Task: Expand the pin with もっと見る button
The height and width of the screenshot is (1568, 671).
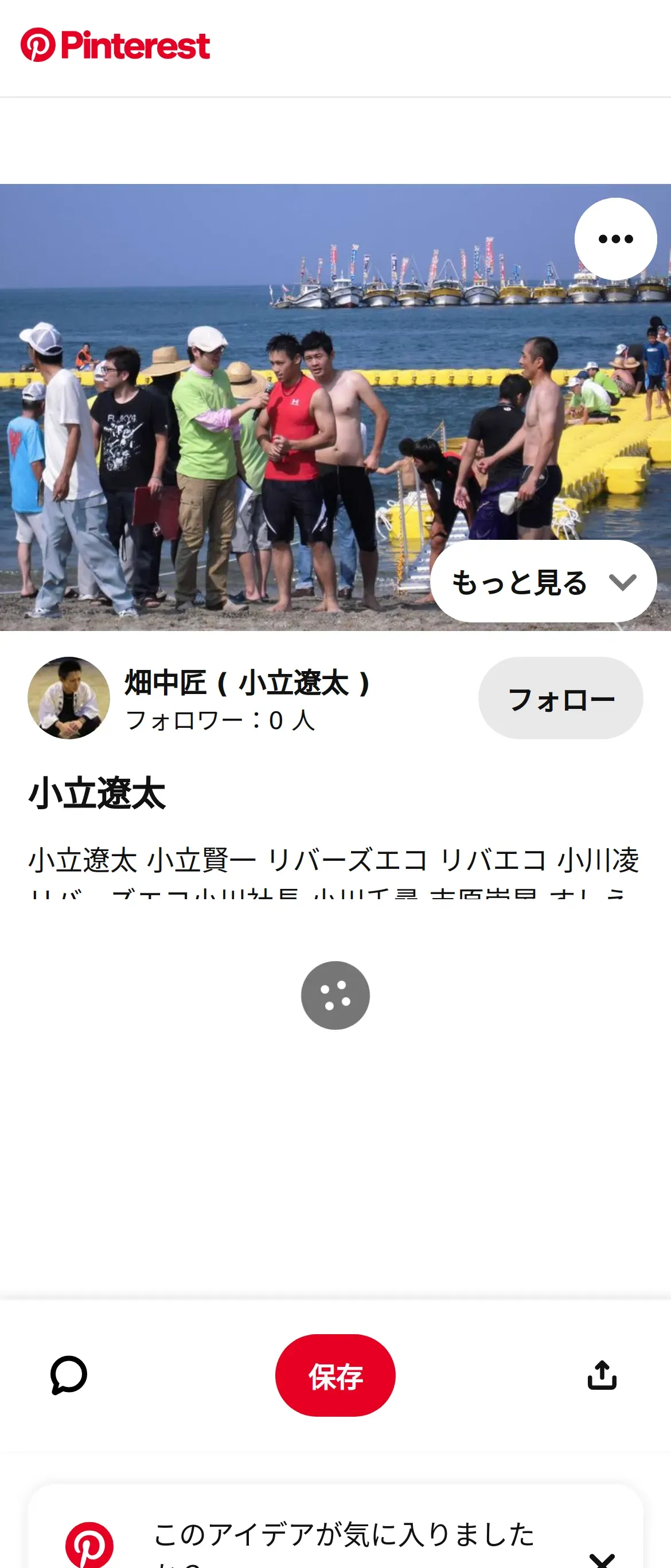Action: click(x=543, y=582)
